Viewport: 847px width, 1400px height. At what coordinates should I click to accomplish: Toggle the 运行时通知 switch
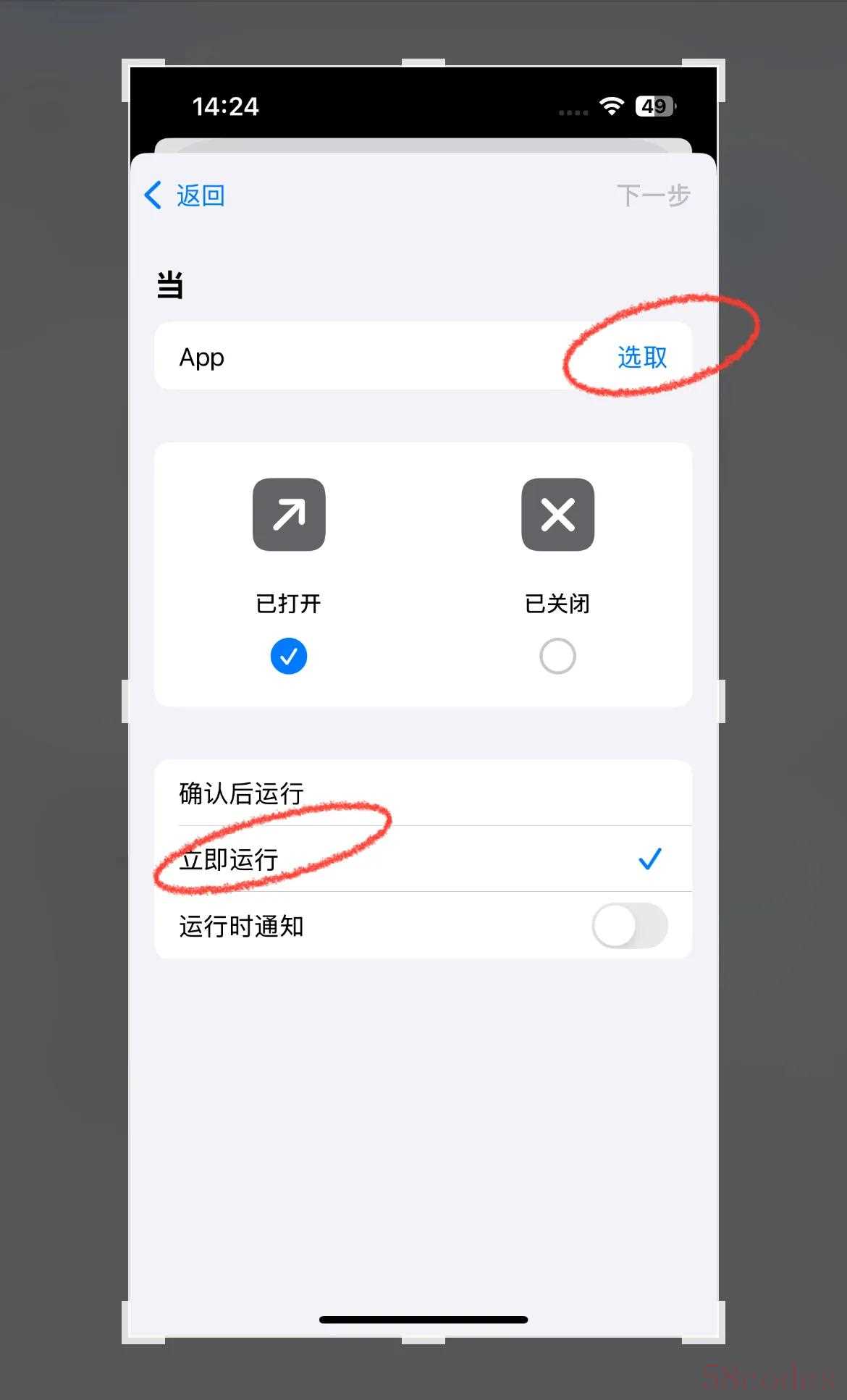629,926
